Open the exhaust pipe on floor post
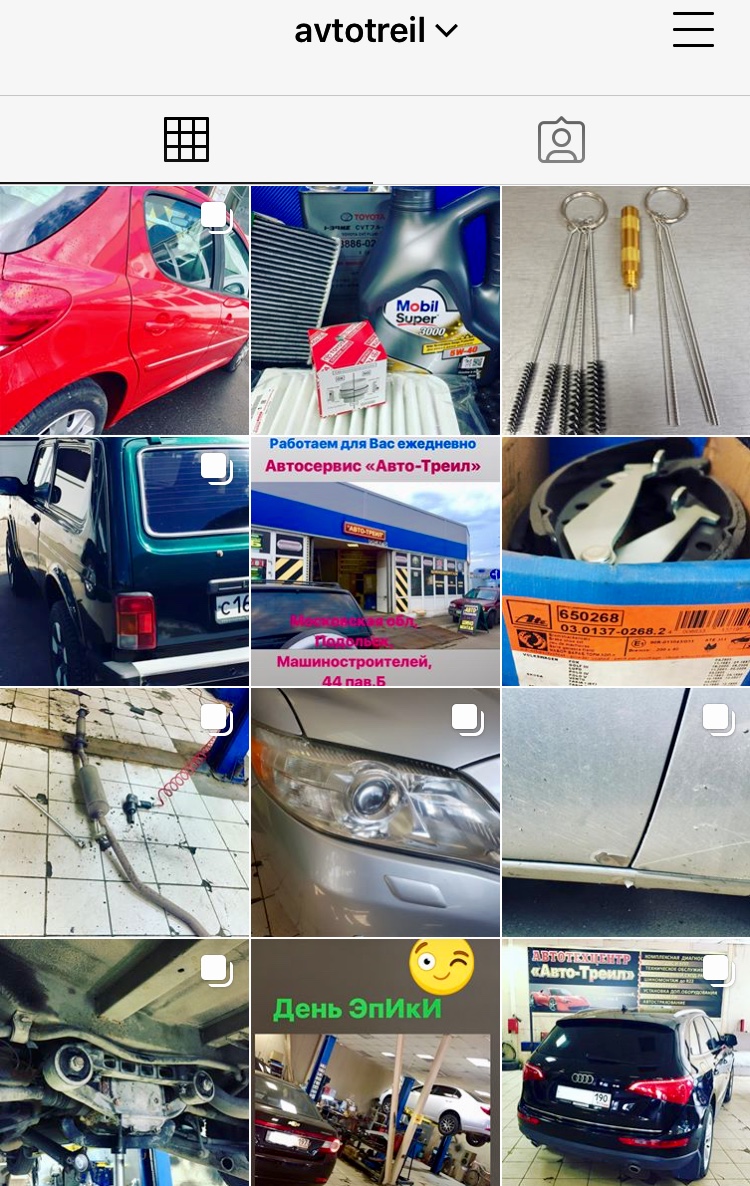Viewport: 750px width, 1186px height. pos(124,812)
